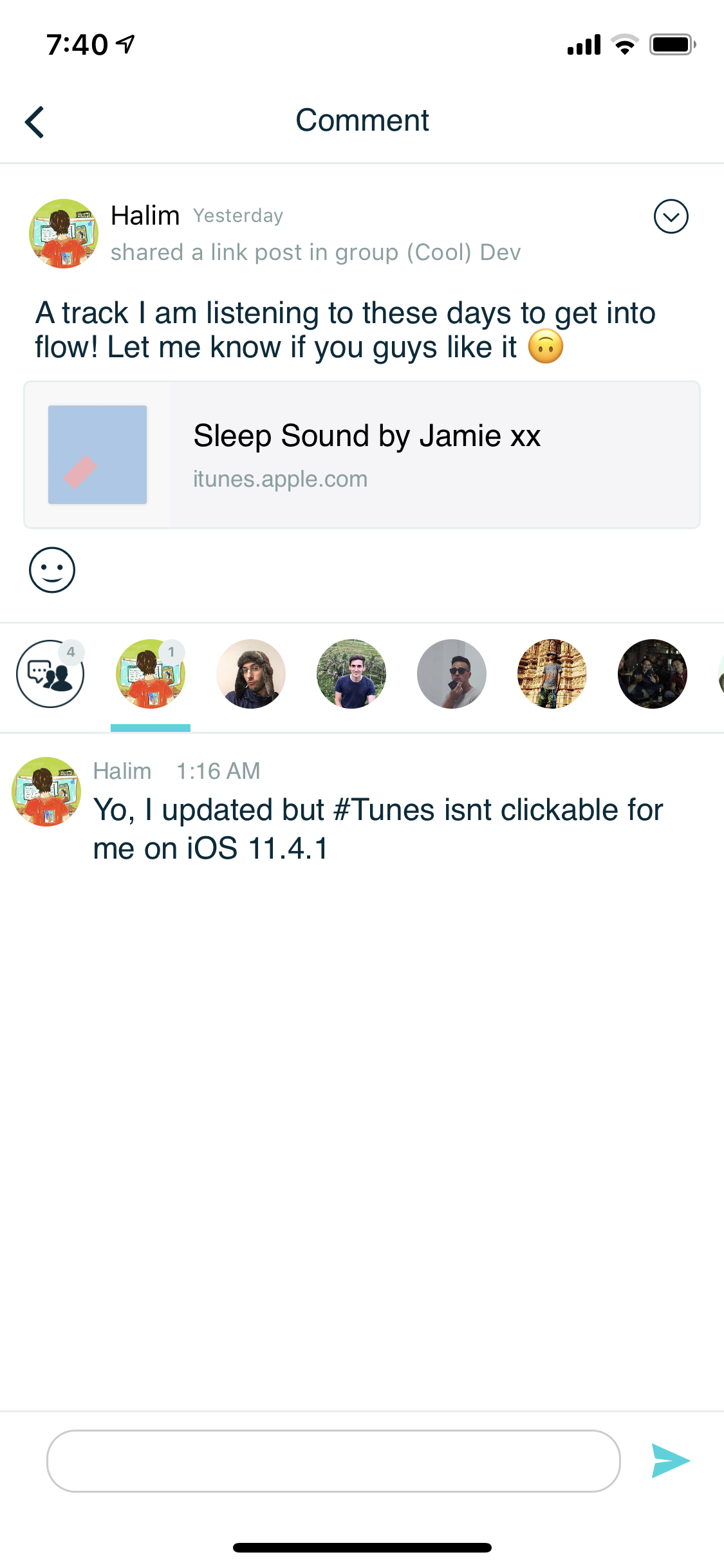
Task: Tap Halim's profile picture on the post
Action: coord(64,234)
